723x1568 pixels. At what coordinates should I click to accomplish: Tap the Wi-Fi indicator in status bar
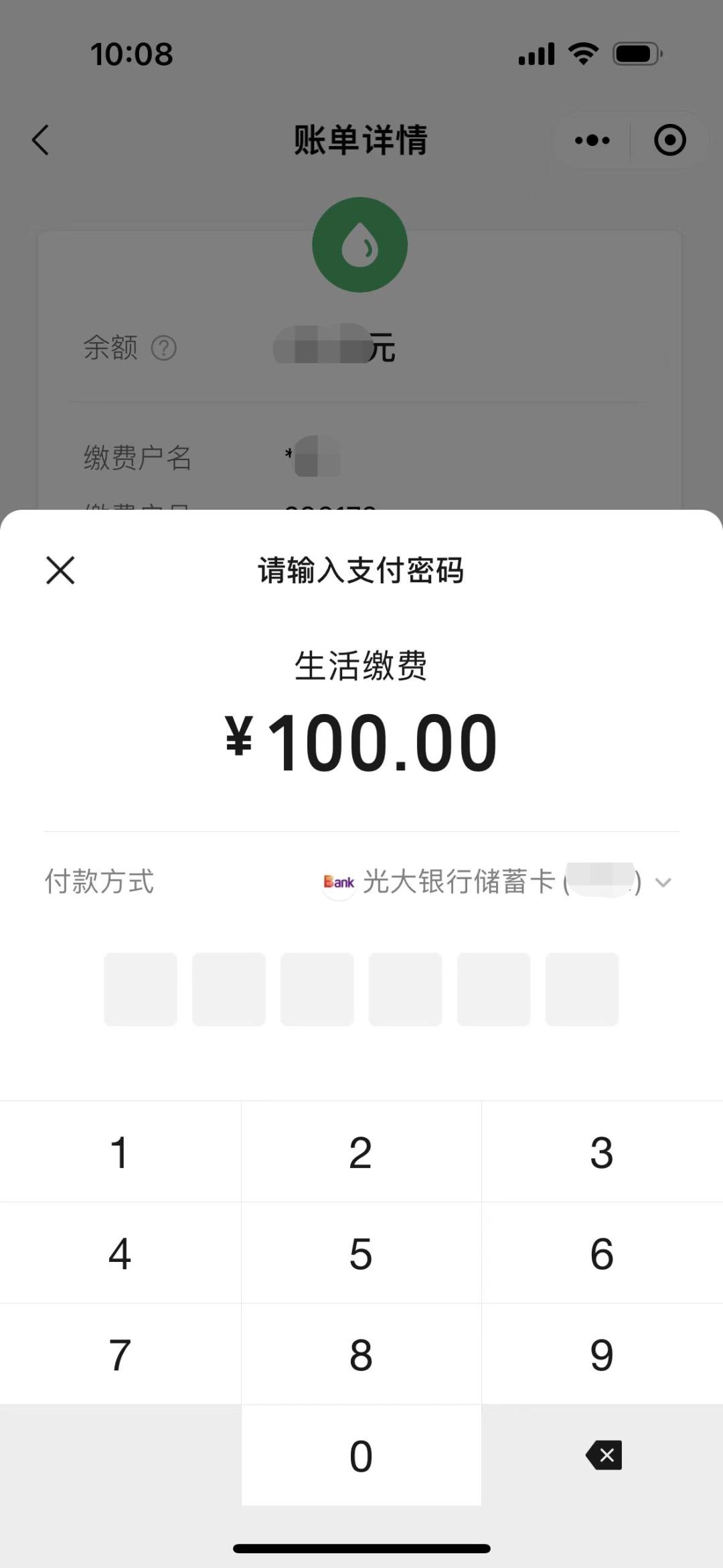point(582,54)
